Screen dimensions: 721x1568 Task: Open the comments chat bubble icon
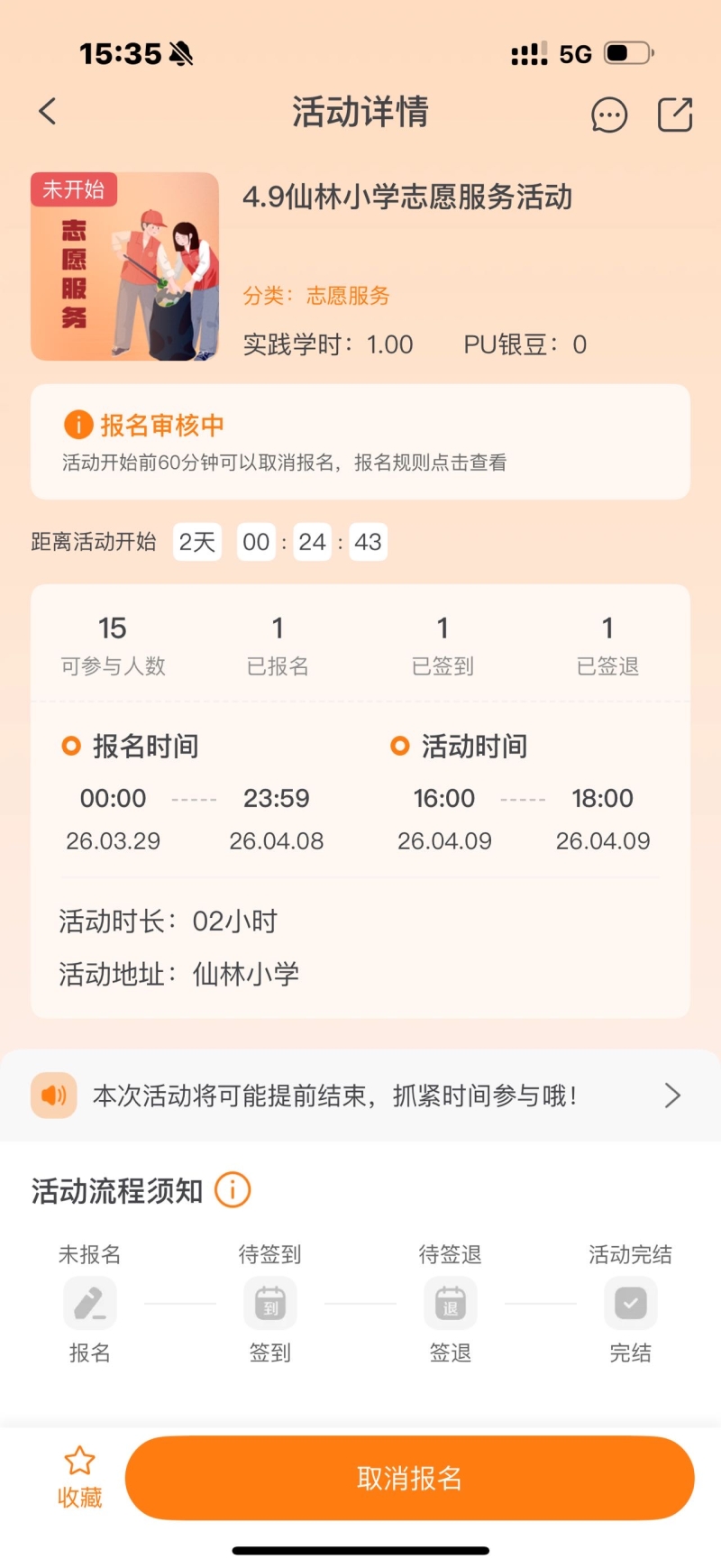tap(609, 115)
